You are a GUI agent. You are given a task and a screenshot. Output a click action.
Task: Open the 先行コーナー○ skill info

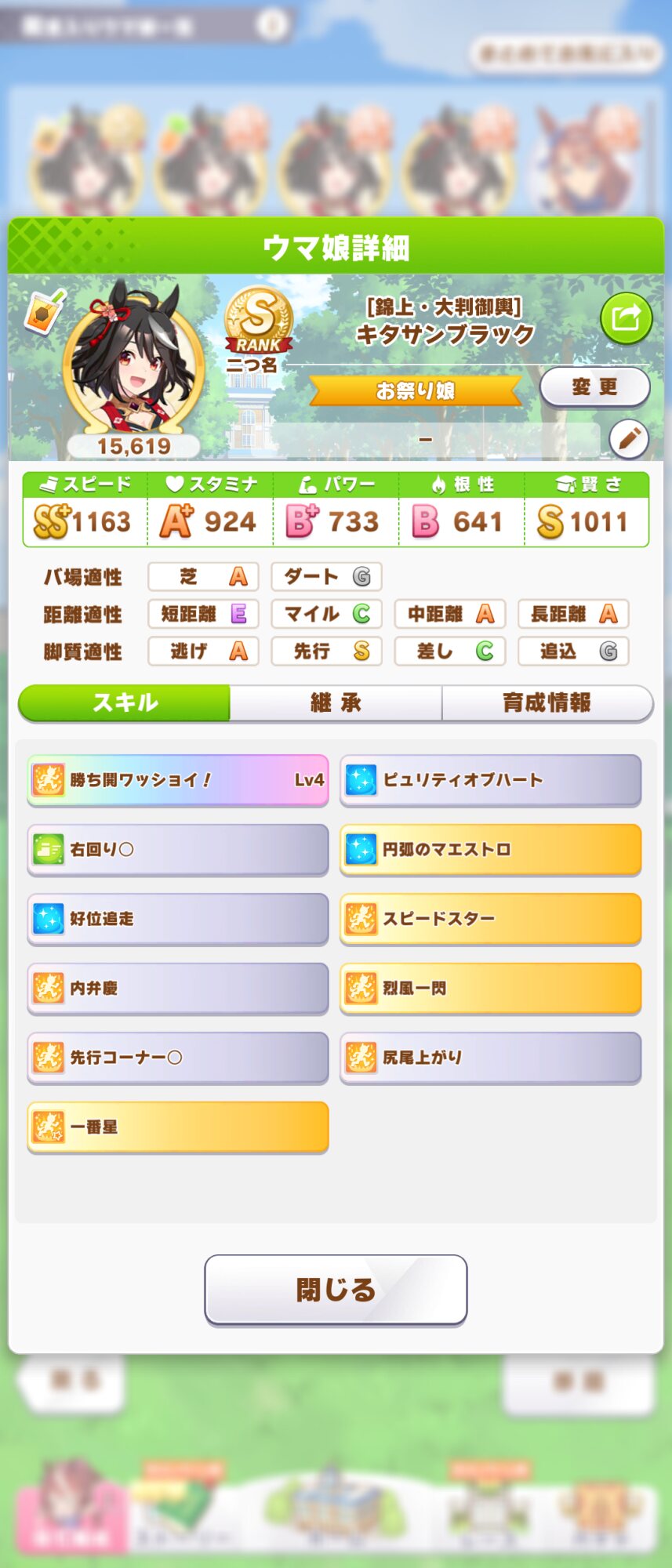coord(178,1057)
